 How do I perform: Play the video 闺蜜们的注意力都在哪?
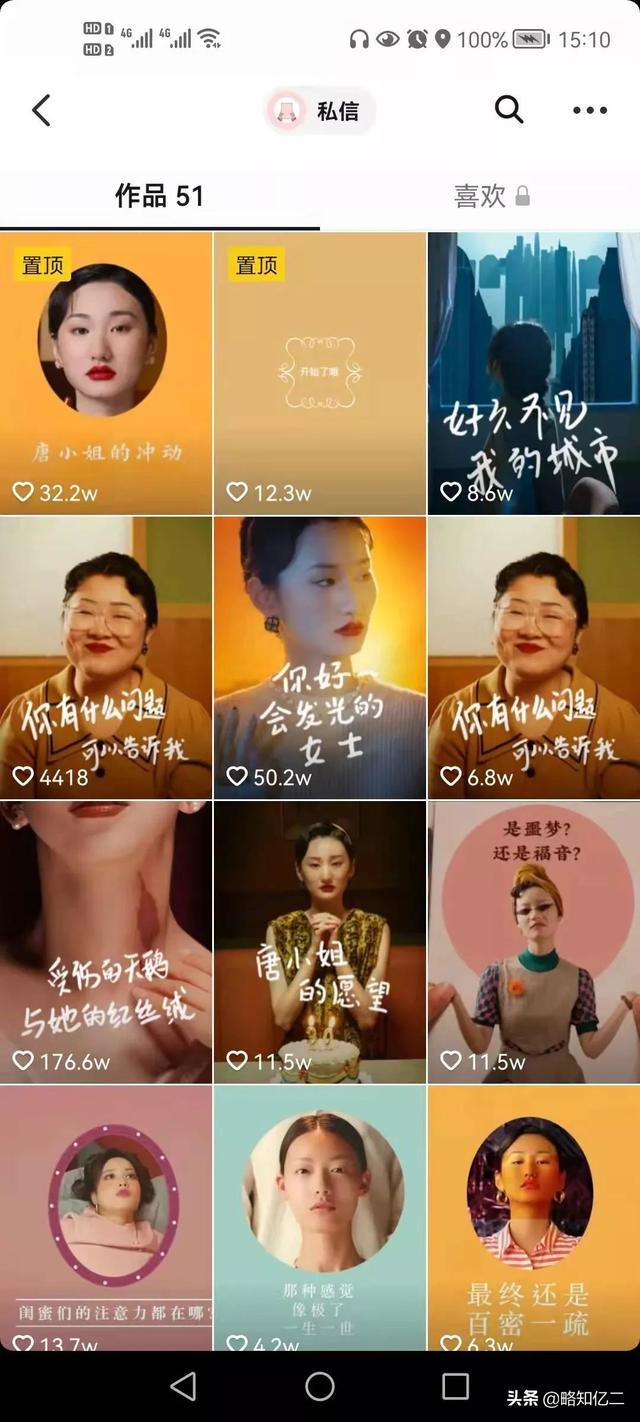pyautogui.click(x=106, y=1217)
